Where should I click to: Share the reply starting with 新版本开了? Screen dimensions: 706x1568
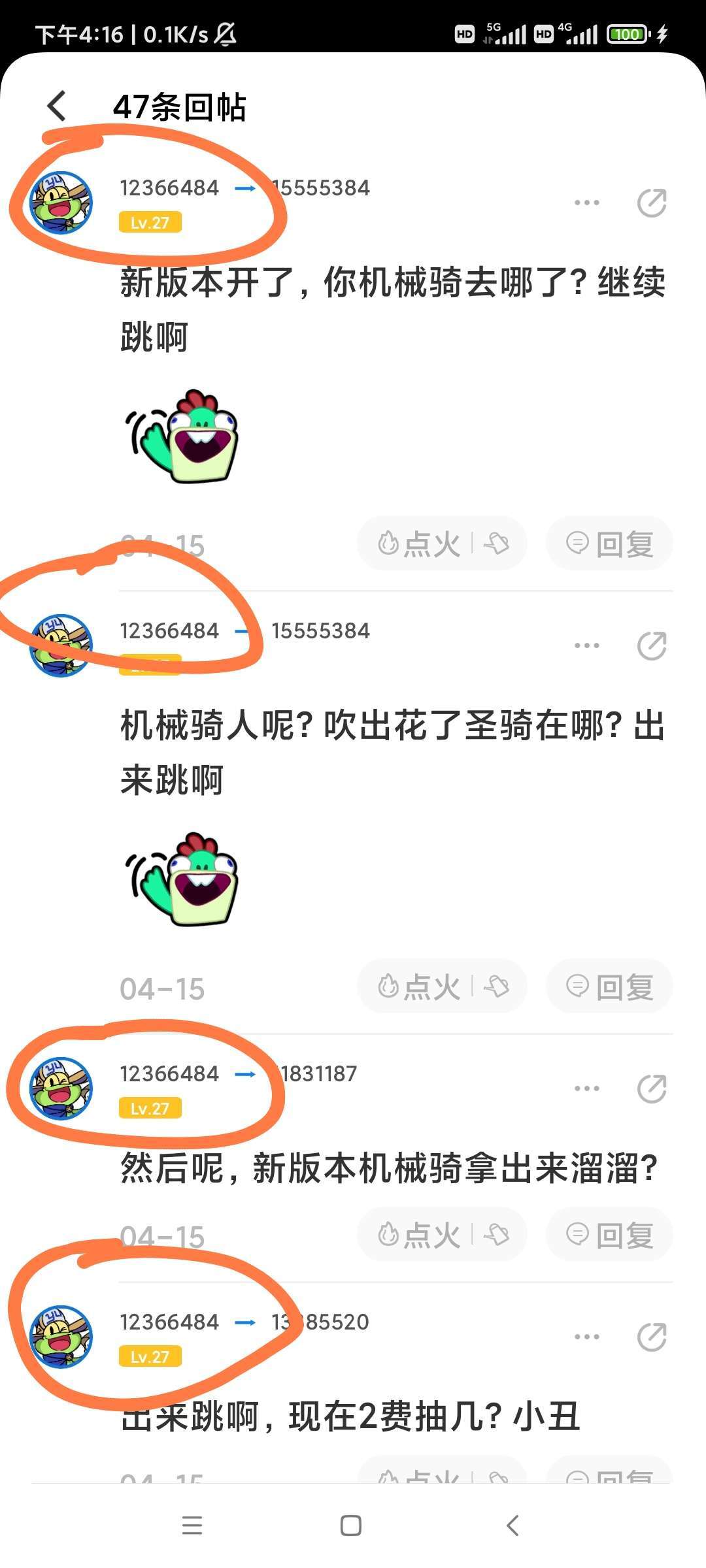[652, 203]
